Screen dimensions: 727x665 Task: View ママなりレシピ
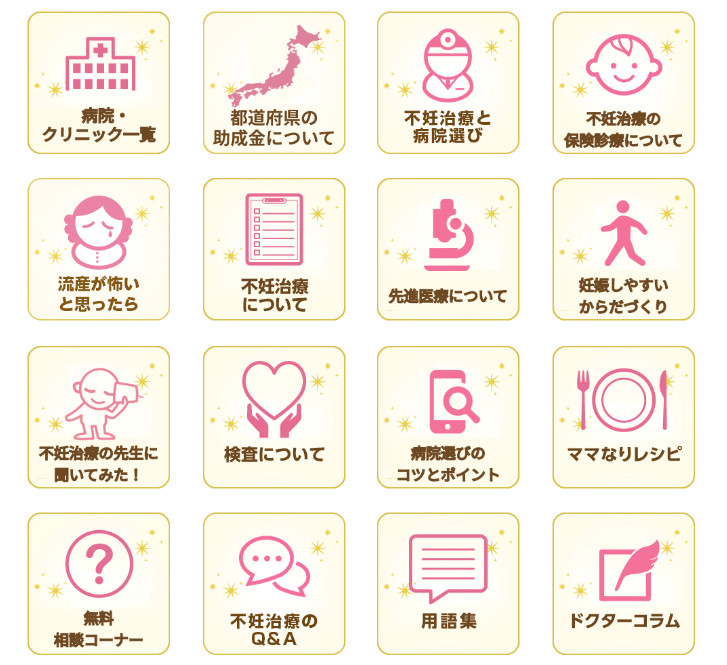point(623,417)
